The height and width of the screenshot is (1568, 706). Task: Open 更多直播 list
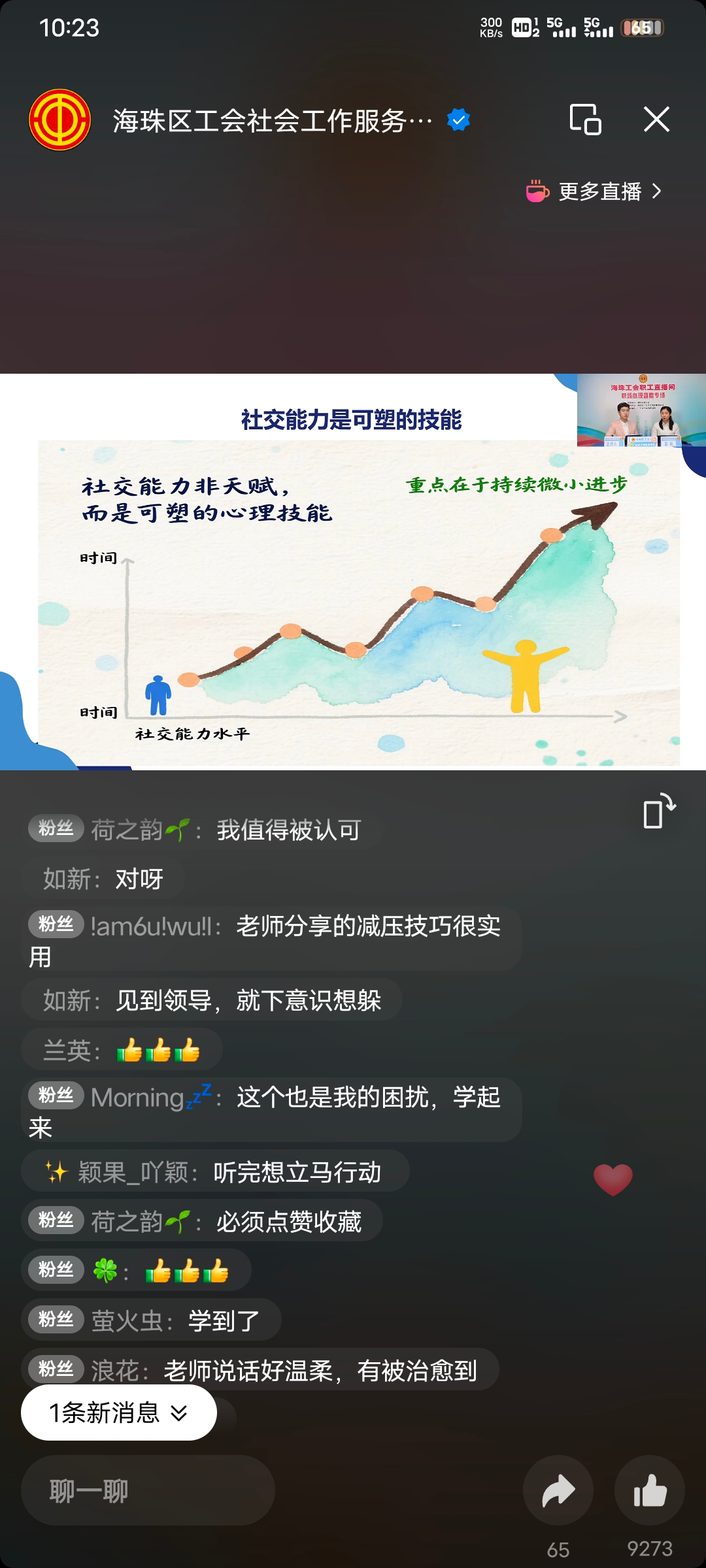595,191
